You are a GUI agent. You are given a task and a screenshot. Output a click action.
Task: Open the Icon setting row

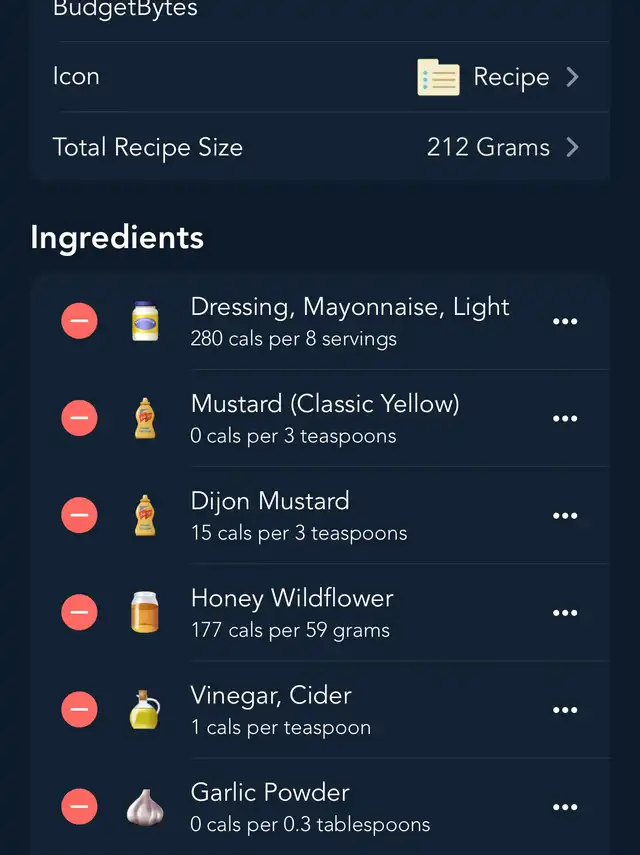coord(320,77)
